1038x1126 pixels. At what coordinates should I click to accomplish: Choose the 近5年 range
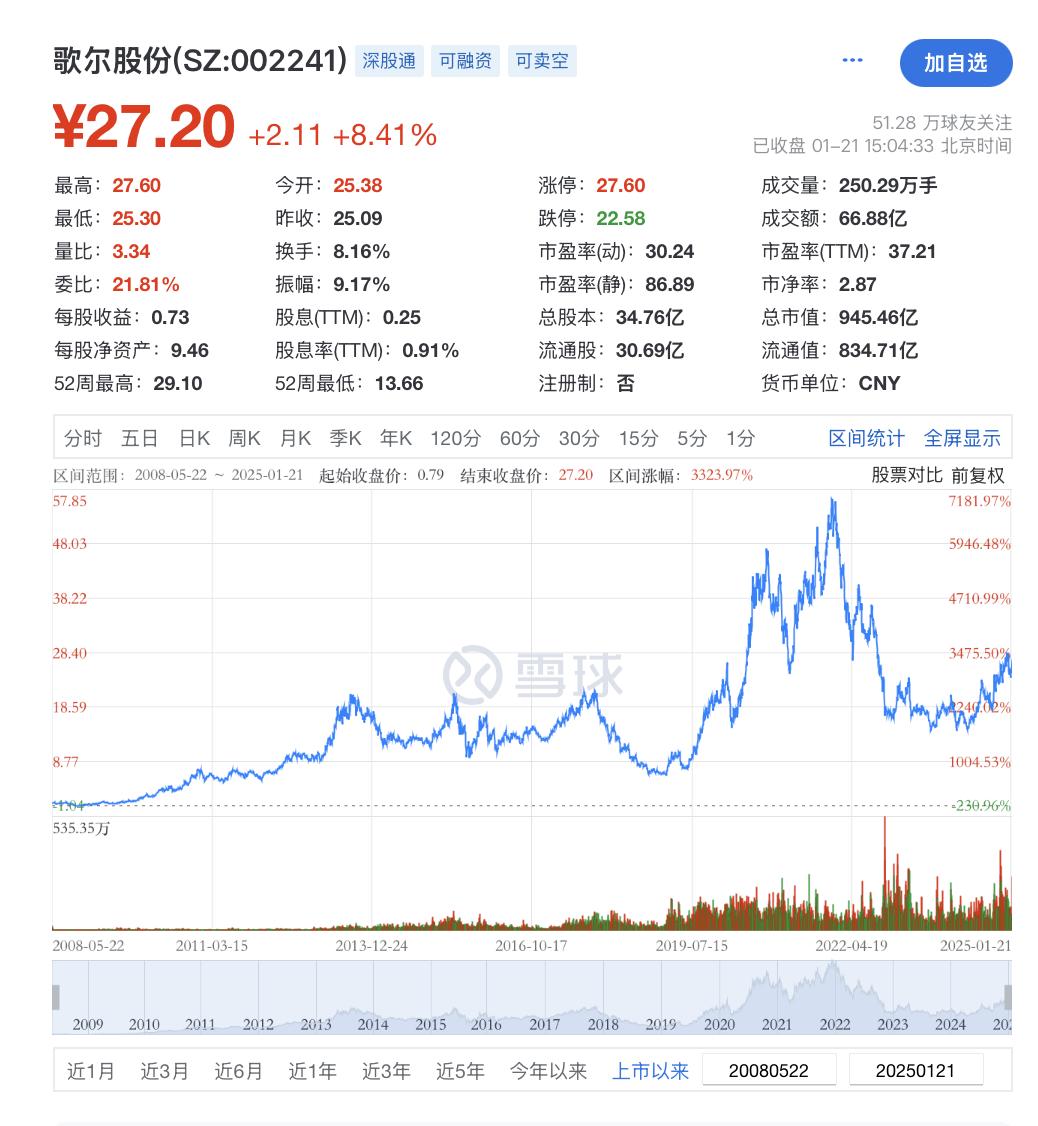460,1071
